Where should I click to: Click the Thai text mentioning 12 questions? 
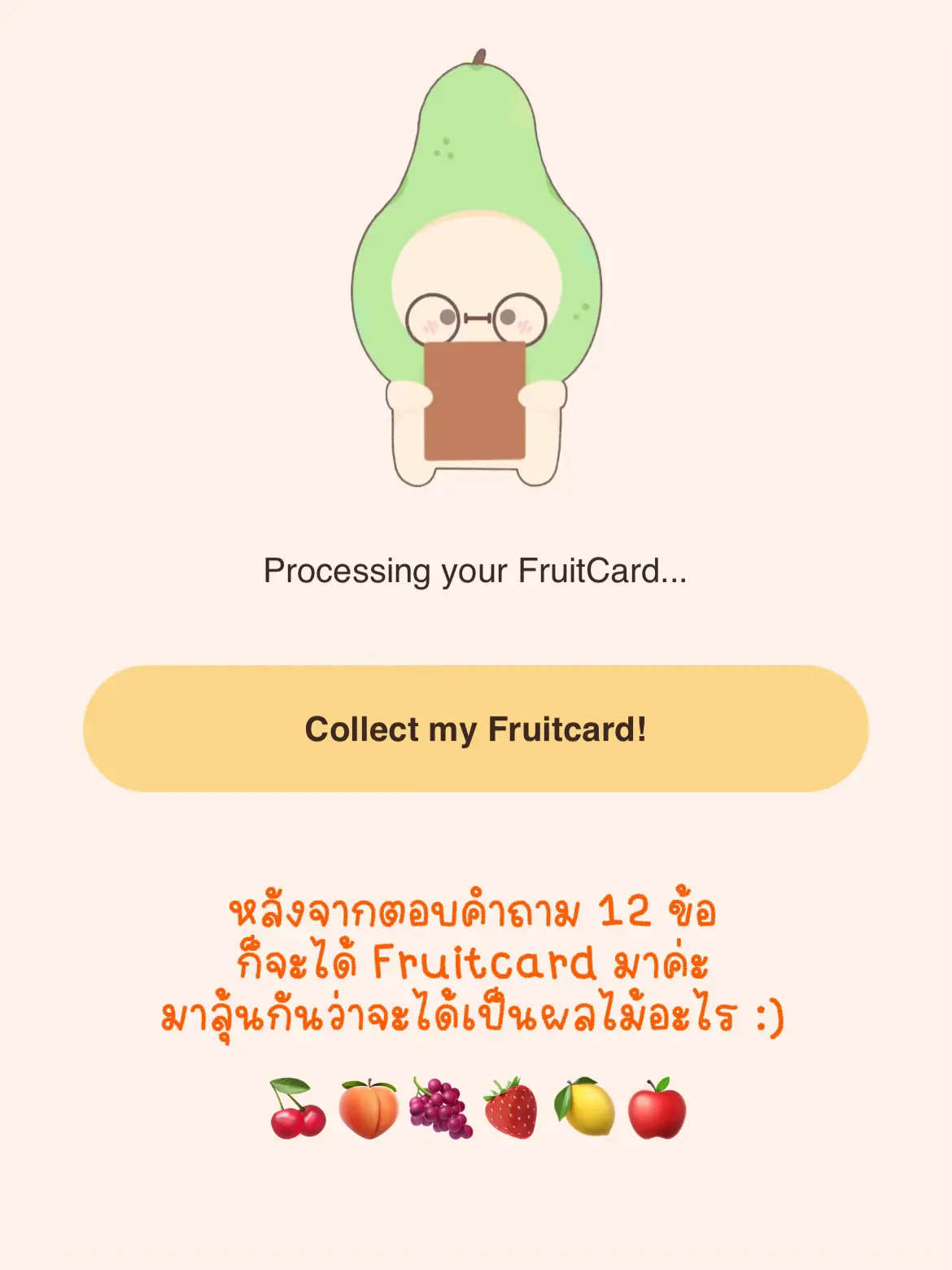[476, 913]
